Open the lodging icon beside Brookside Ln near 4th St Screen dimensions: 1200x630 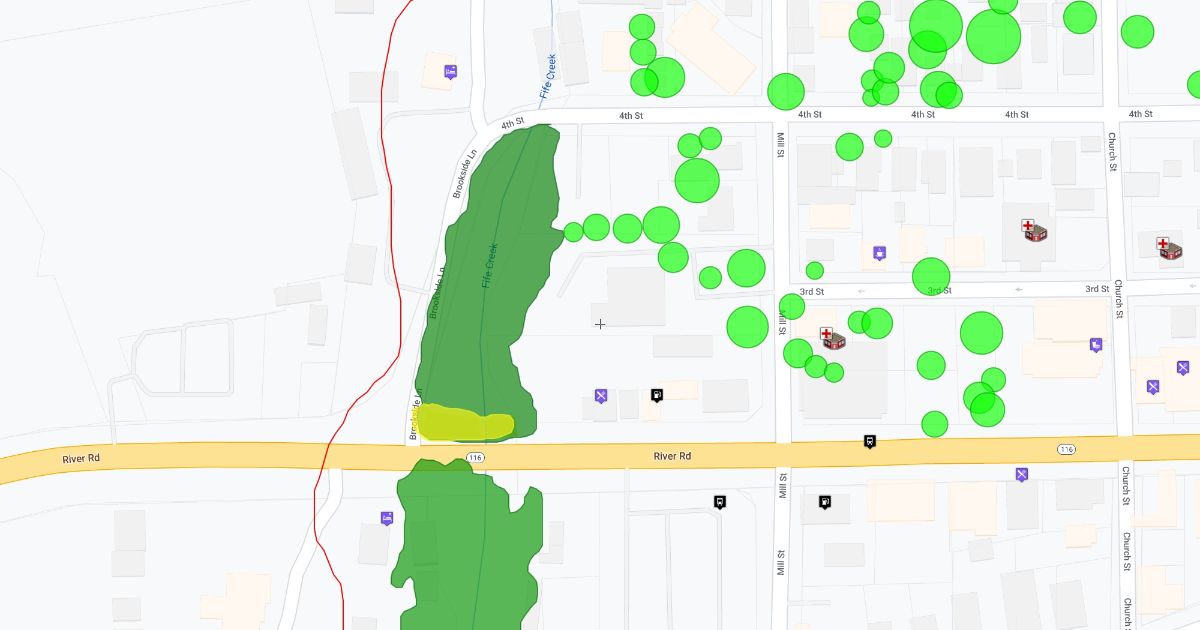(x=451, y=71)
